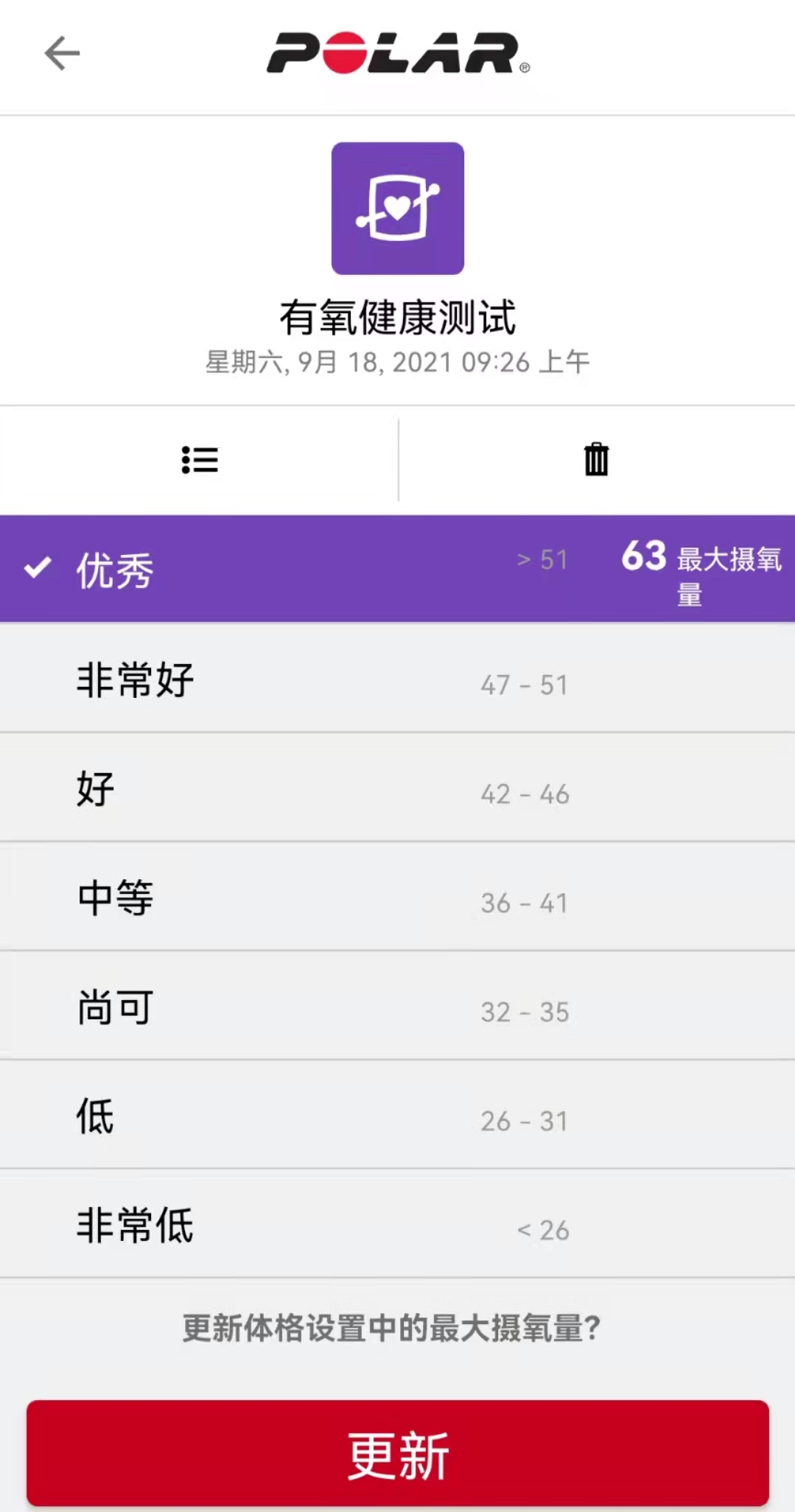Tap the purple fitness test icon

(x=397, y=209)
